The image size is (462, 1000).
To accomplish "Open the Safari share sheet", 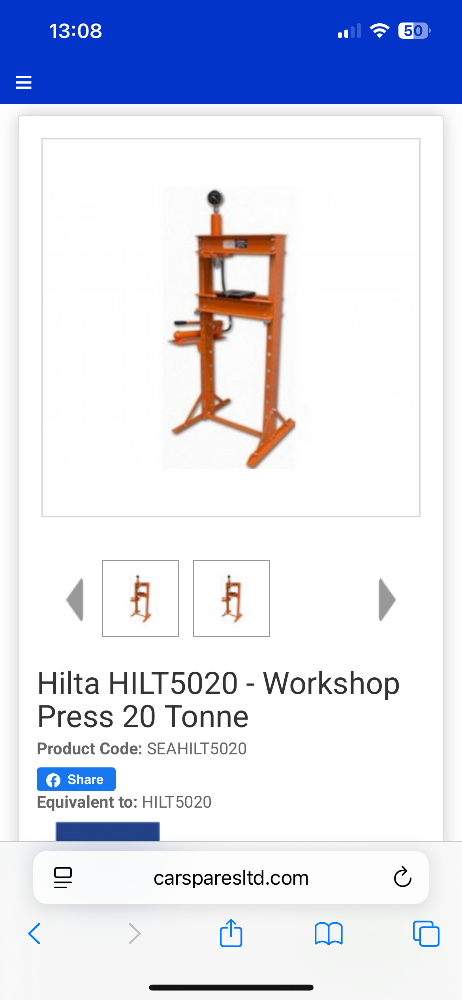I will [x=231, y=932].
